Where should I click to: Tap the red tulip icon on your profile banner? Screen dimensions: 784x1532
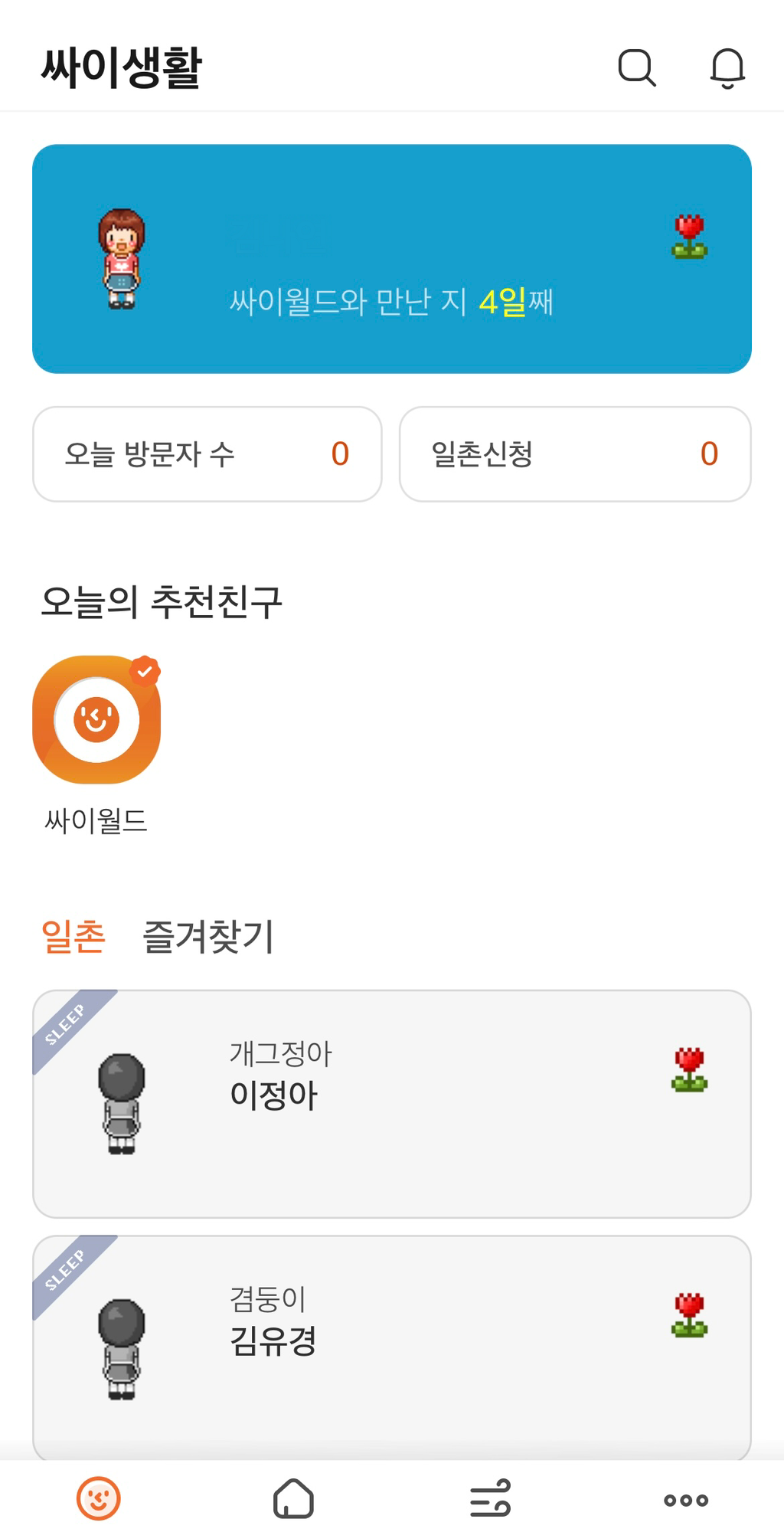pyautogui.click(x=690, y=234)
